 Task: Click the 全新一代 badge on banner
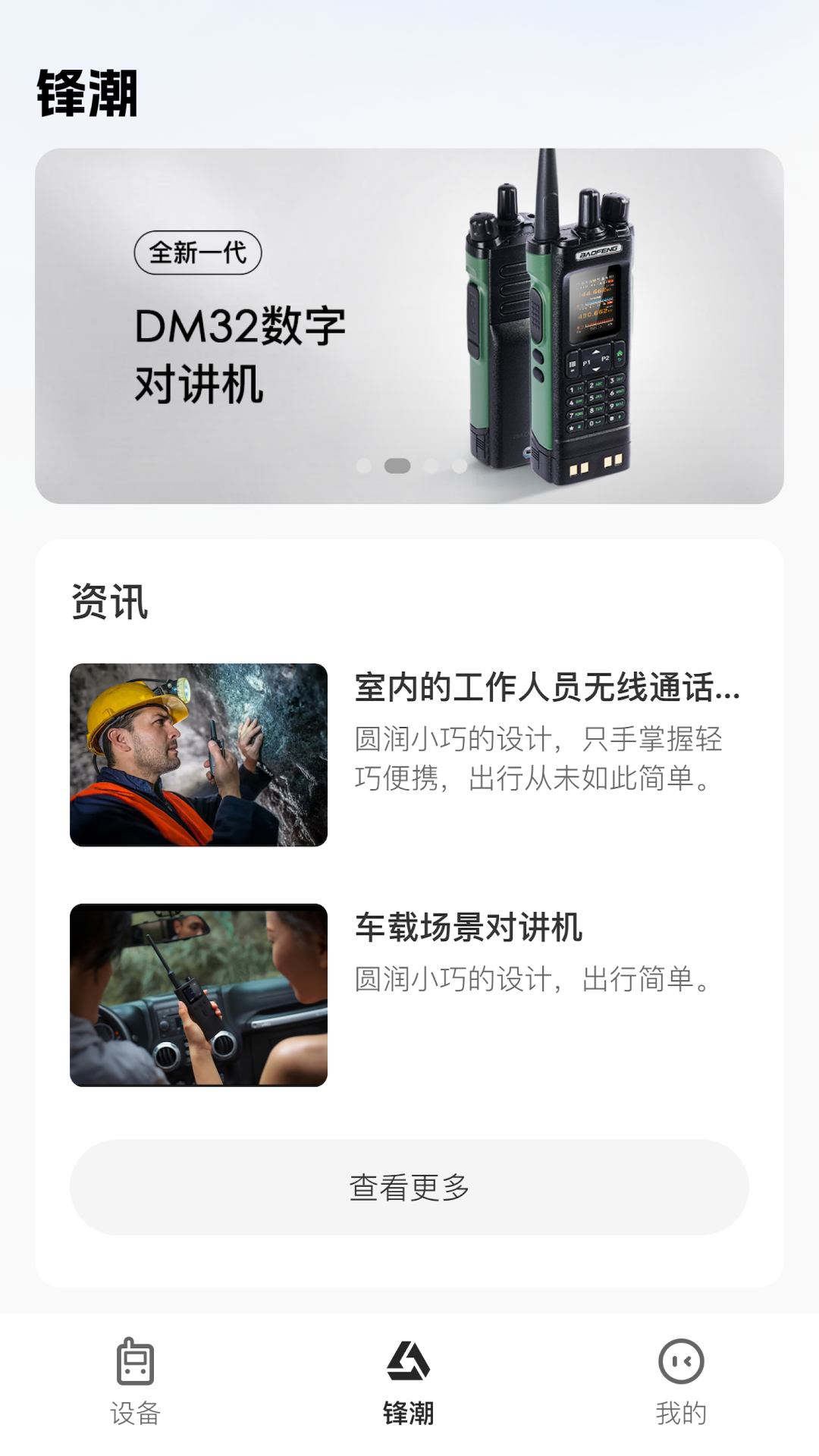[x=197, y=254]
